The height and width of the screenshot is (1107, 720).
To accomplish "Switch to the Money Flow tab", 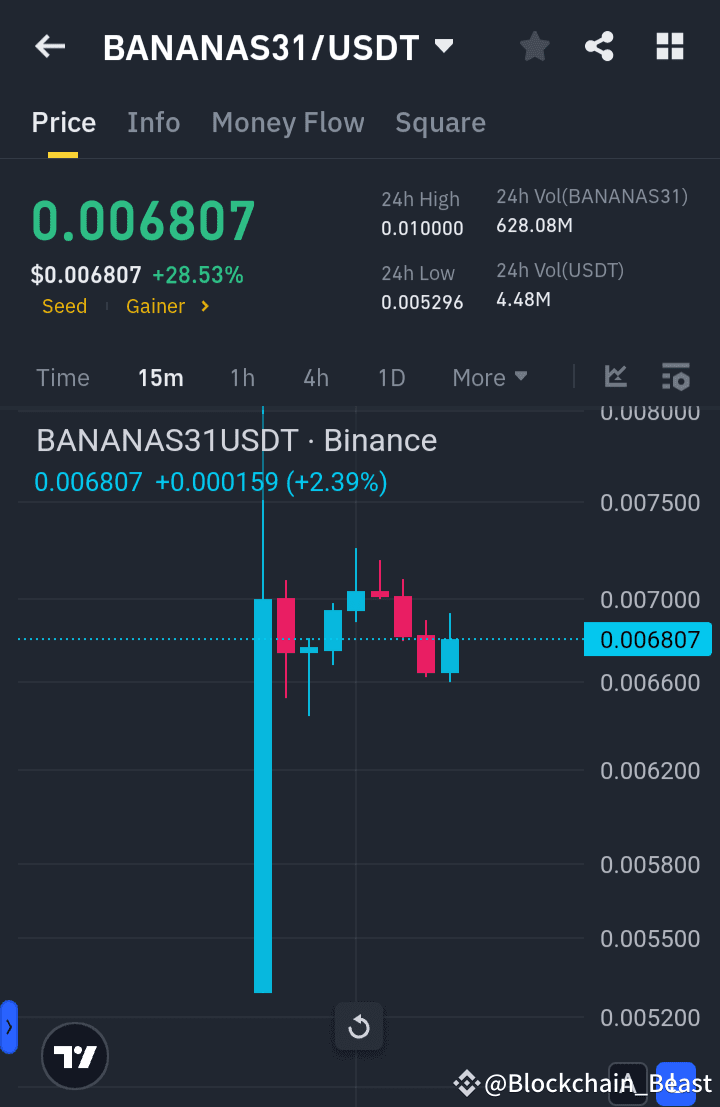I will pyautogui.click(x=288, y=122).
